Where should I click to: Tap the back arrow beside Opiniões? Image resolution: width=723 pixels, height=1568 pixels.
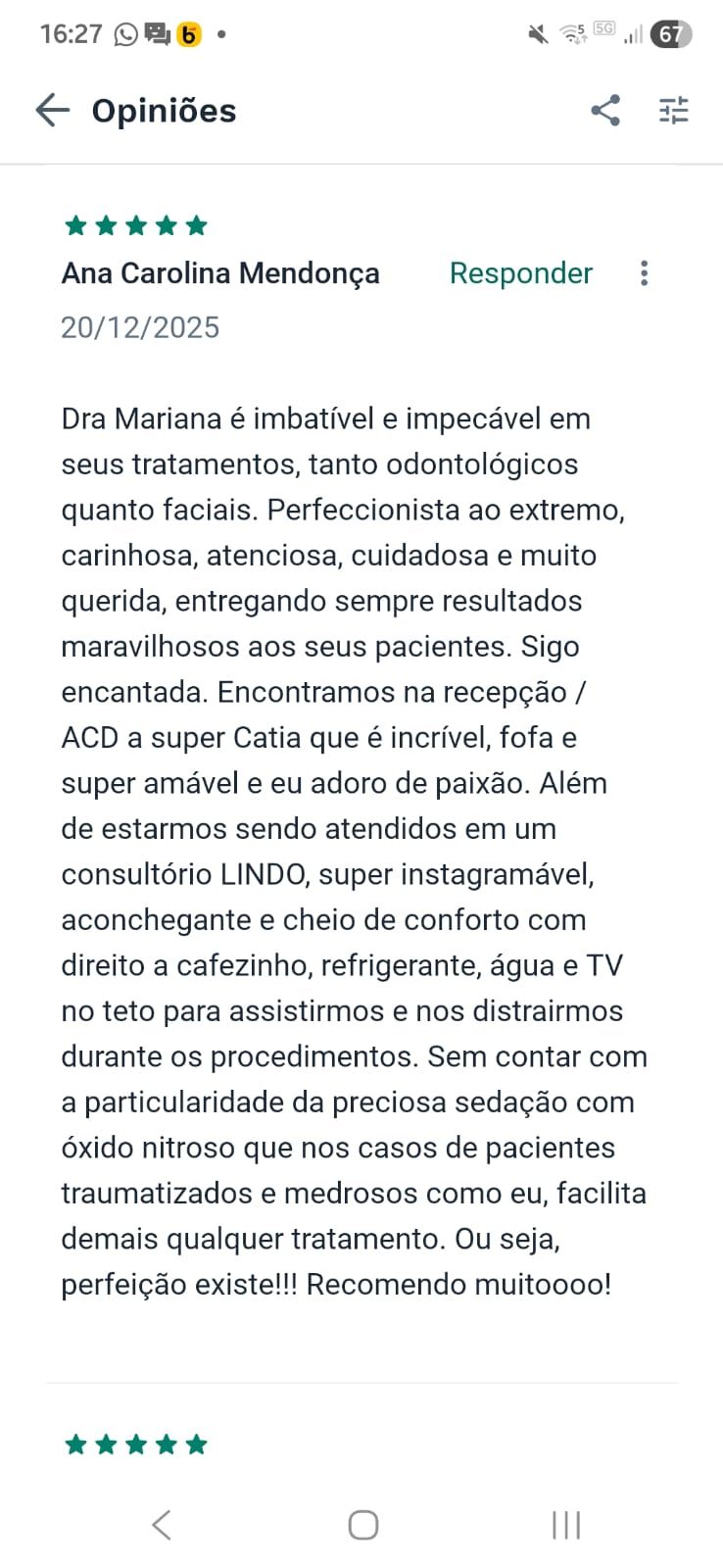tap(51, 111)
